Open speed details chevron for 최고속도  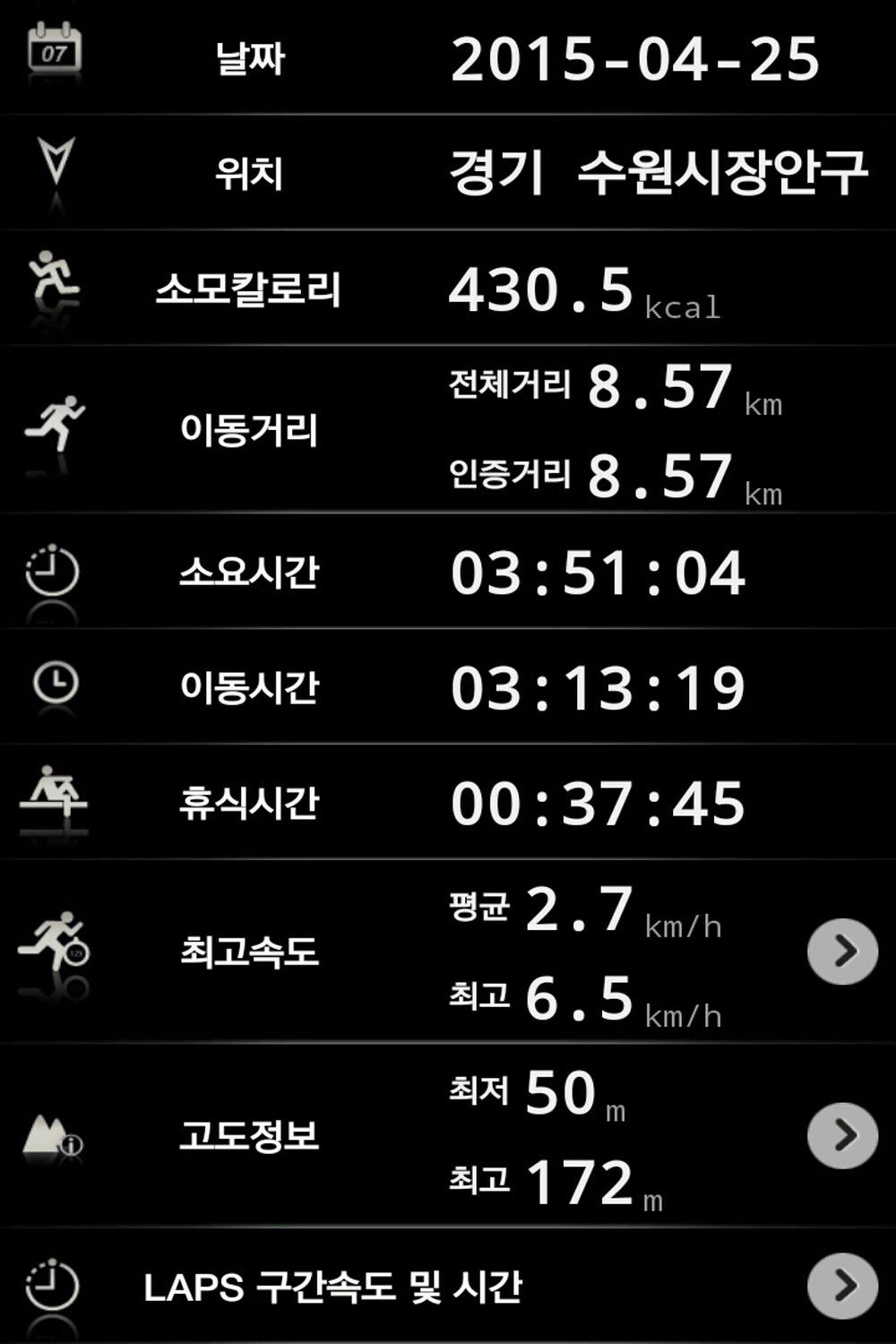pos(842,952)
